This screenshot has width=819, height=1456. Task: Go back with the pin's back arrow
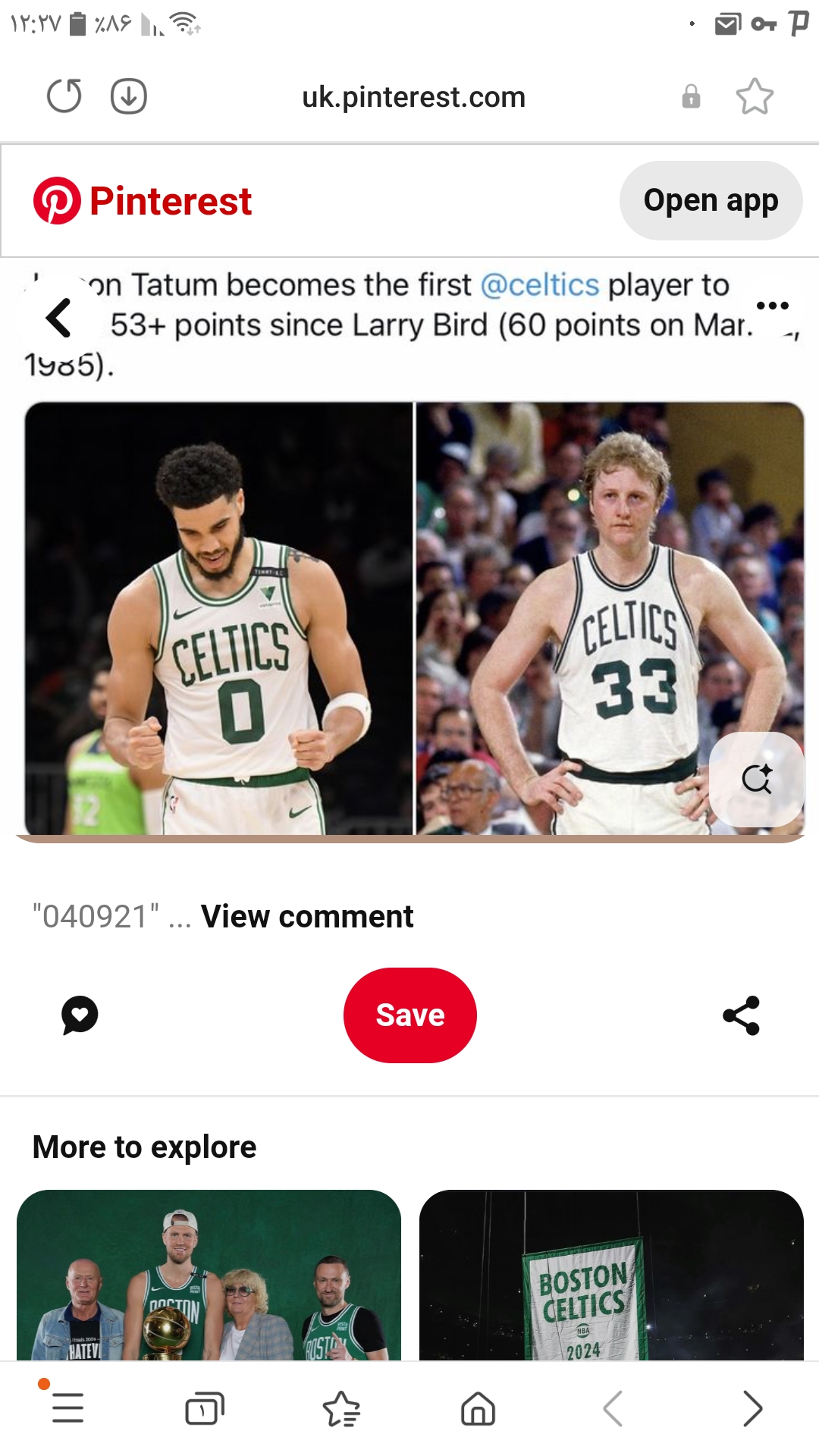coord(58,318)
